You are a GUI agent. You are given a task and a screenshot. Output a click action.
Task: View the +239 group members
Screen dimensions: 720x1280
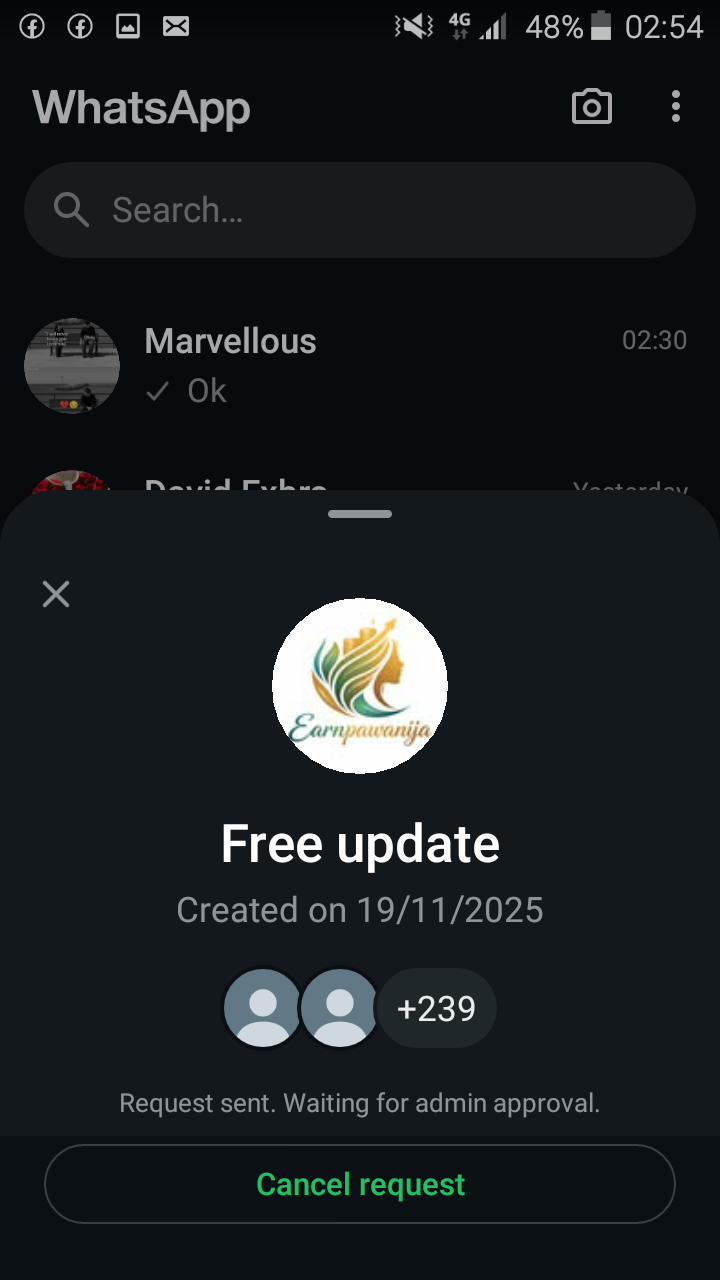(x=436, y=1008)
